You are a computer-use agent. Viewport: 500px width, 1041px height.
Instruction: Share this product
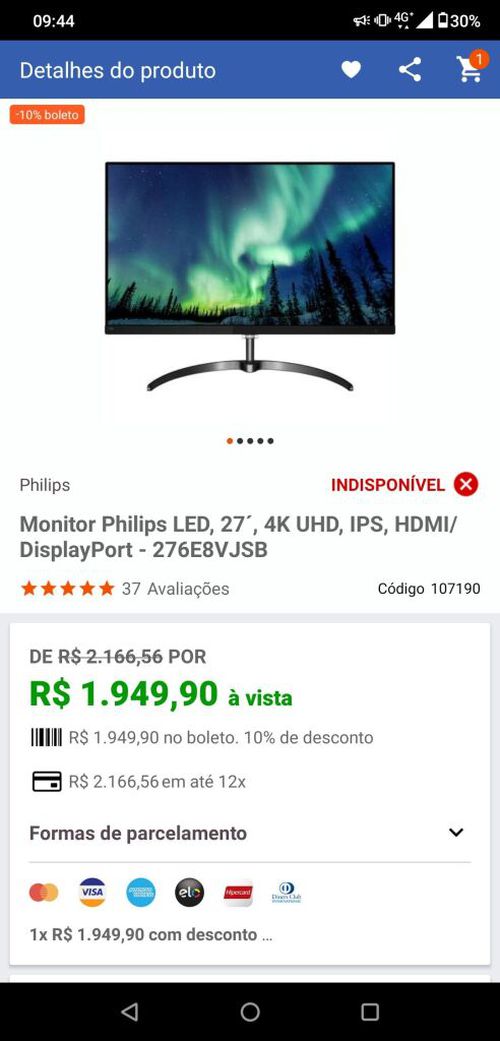coord(410,70)
